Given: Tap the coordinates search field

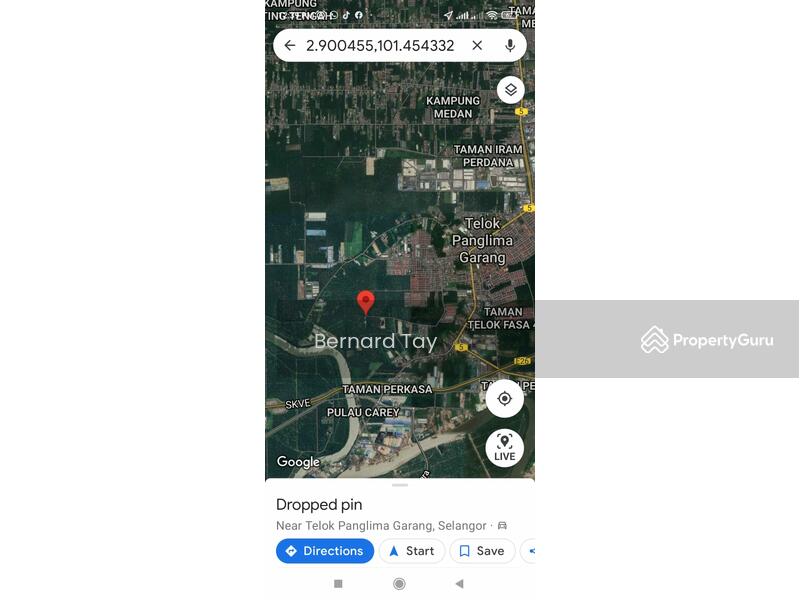Looking at the screenshot, I should 380,45.
